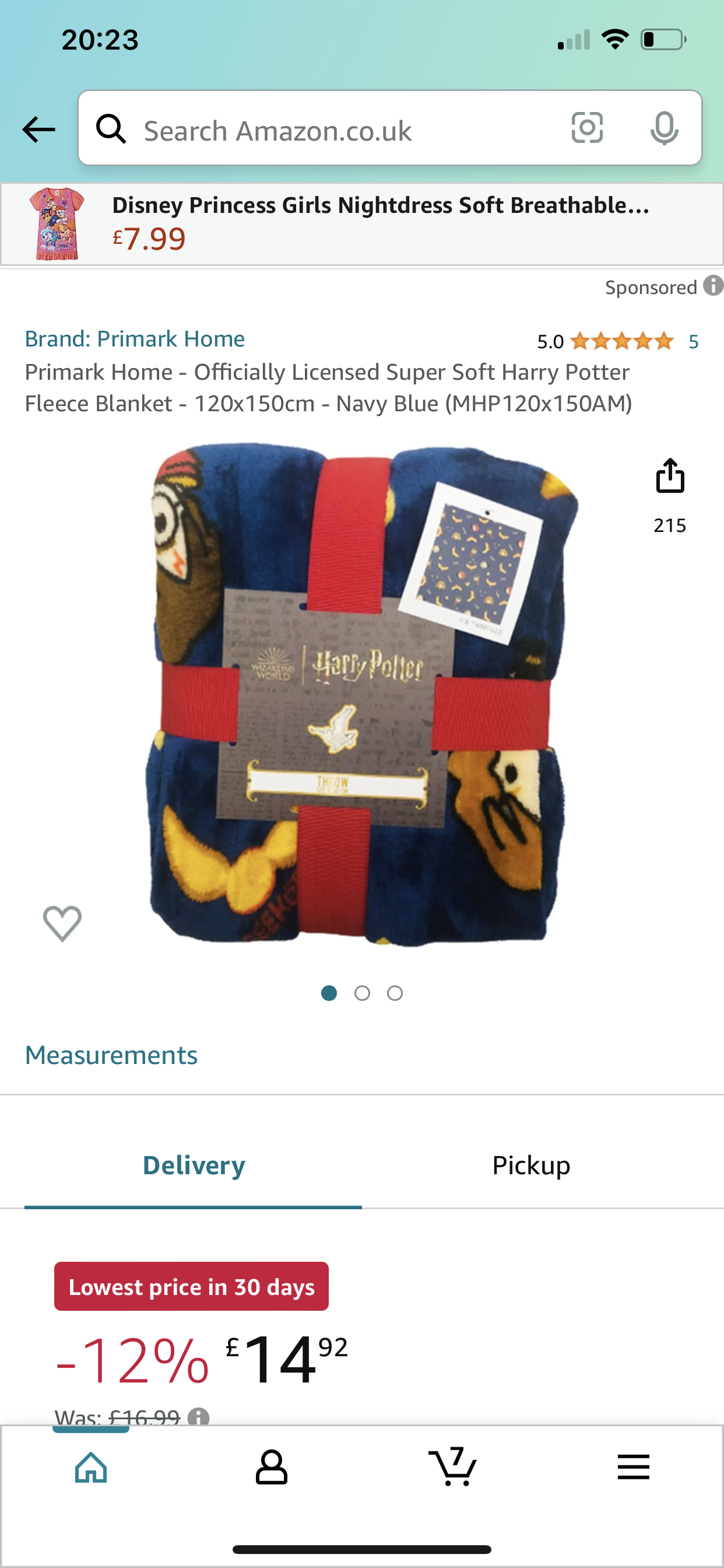Go back using the arrow icon
724x1568 pixels.
tap(38, 129)
